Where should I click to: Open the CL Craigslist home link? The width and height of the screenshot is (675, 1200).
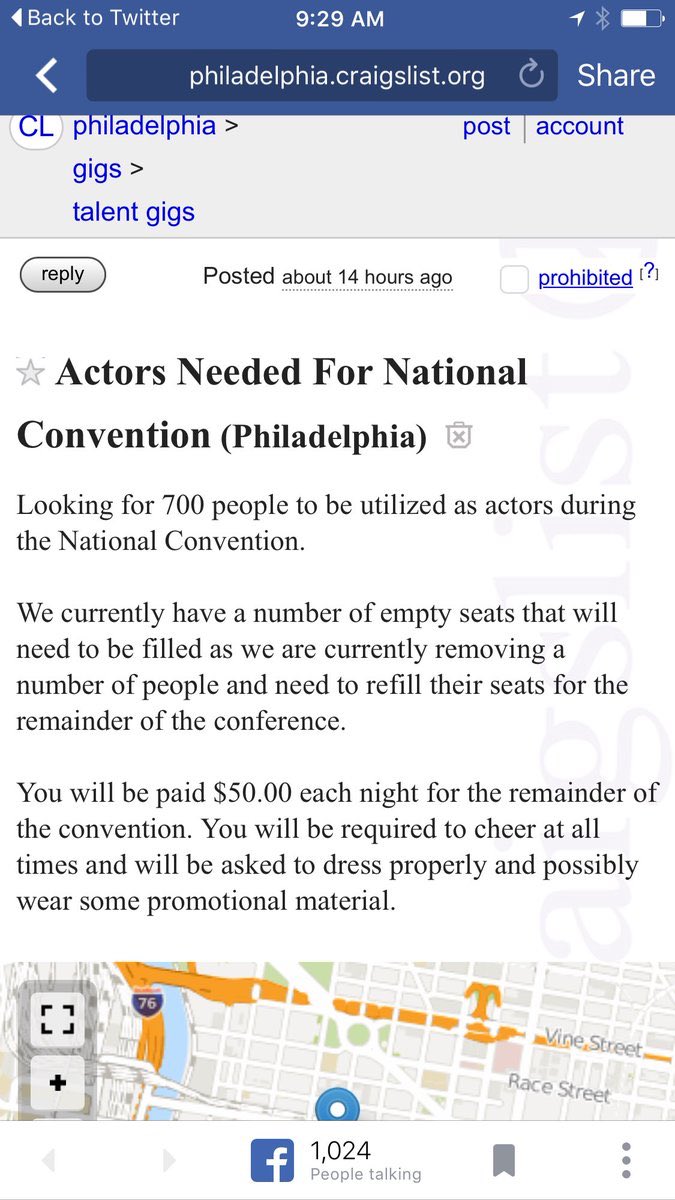(x=37, y=128)
